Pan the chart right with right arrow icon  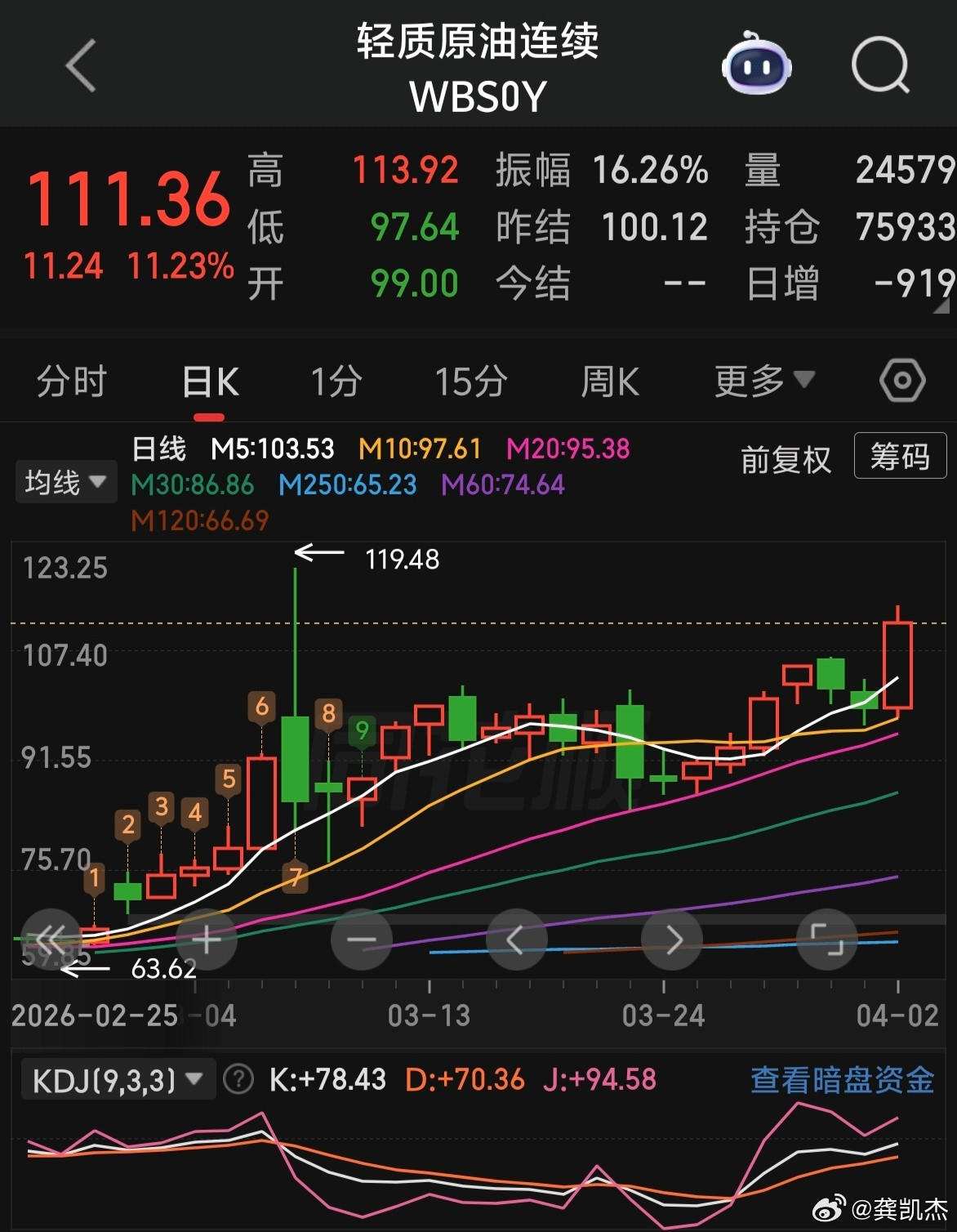pyautogui.click(x=673, y=940)
